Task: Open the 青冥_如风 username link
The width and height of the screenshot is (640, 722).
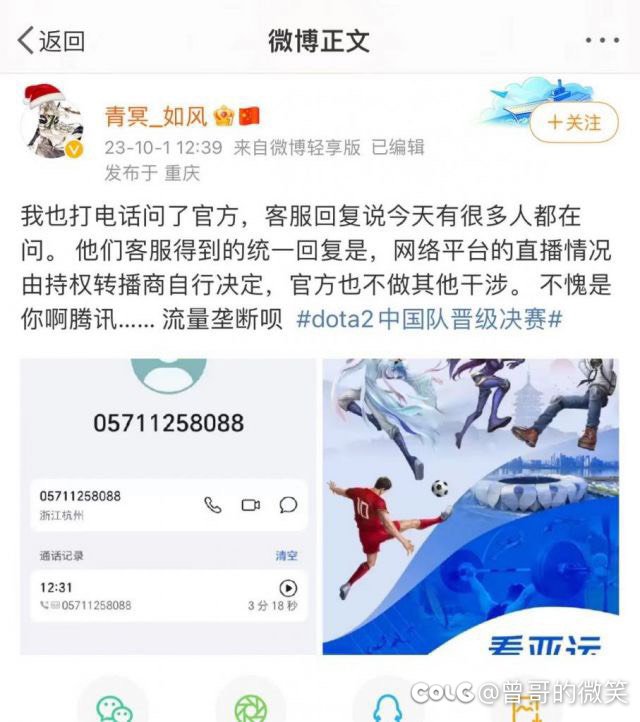Action: pyautogui.click(x=155, y=117)
